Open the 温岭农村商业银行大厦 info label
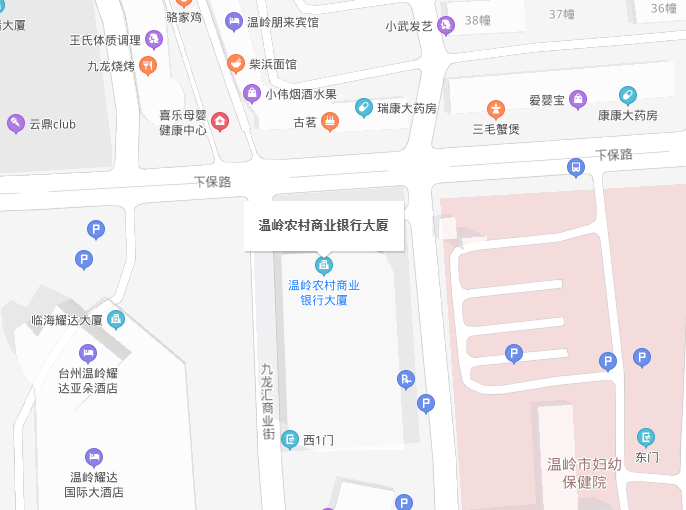Viewport: 686px width, 510px height. pos(323,226)
